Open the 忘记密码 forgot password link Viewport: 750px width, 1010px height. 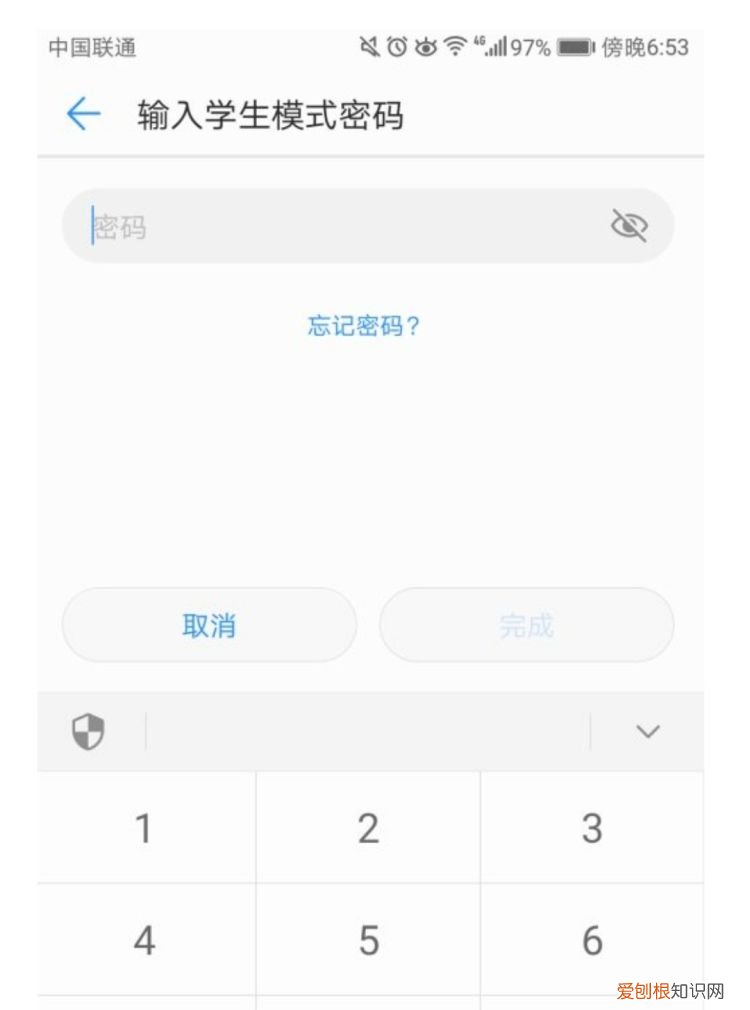(366, 323)
